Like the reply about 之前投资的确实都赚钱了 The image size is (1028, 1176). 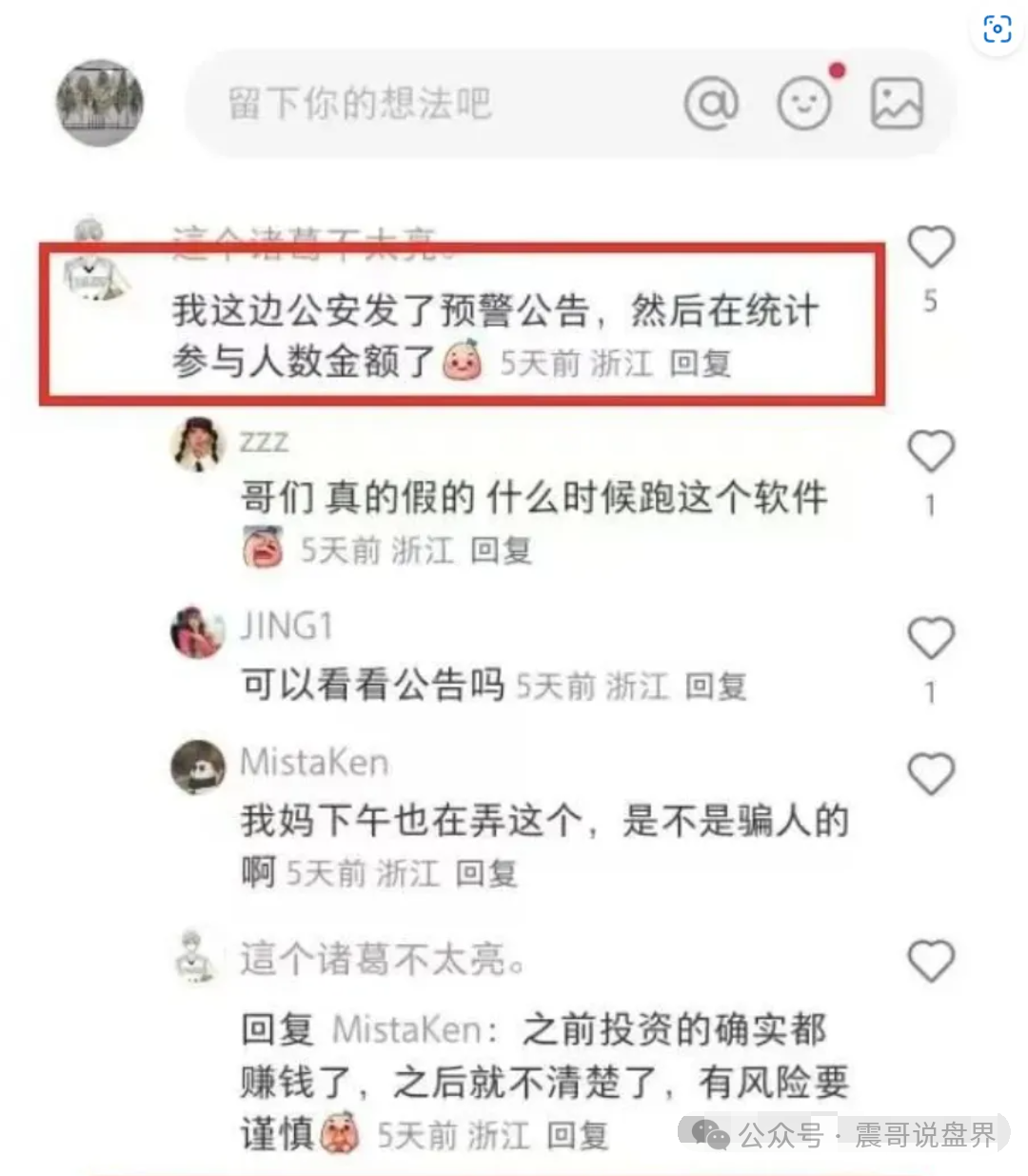click(x=930, y=961)
